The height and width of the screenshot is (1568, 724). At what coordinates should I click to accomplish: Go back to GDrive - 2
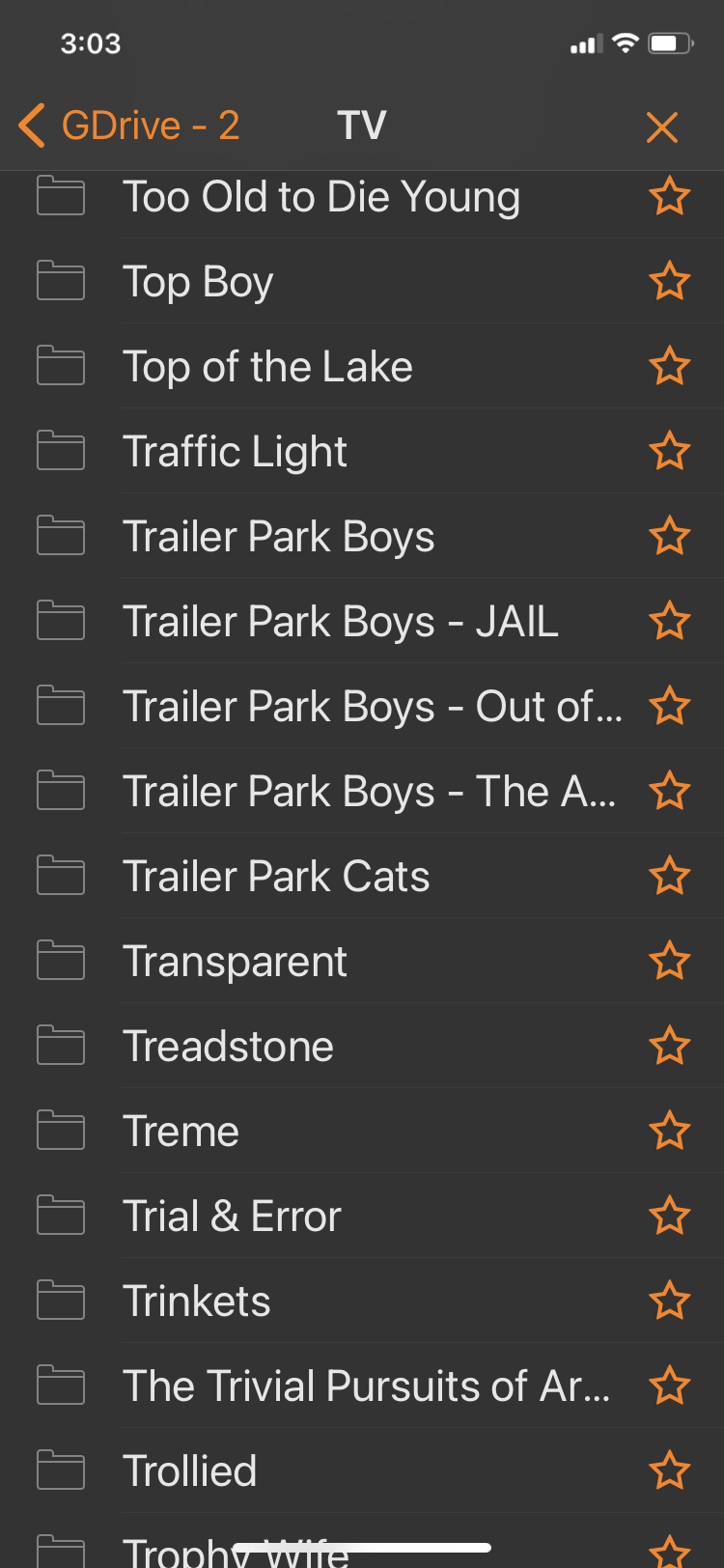(129, 126)
